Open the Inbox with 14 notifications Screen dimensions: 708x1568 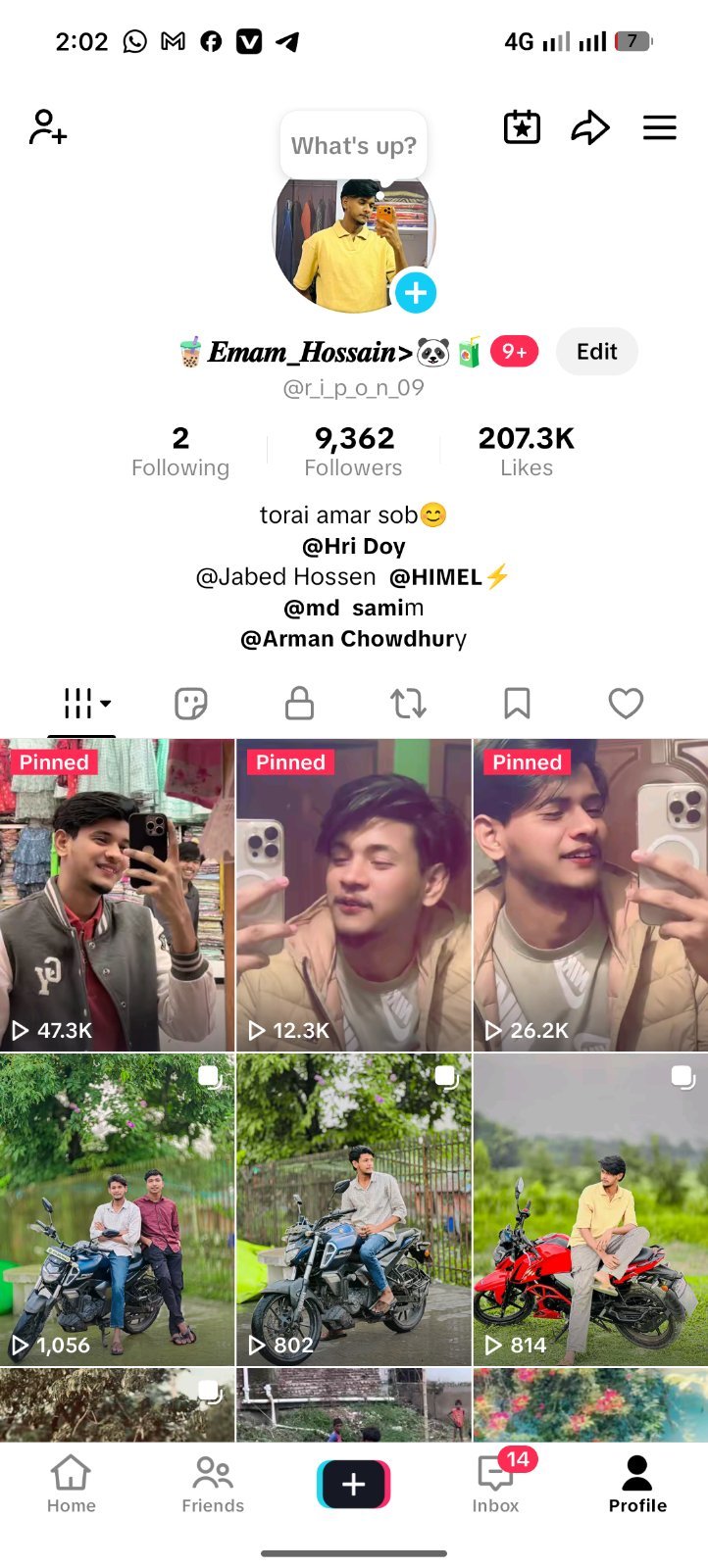point(496,1485)
